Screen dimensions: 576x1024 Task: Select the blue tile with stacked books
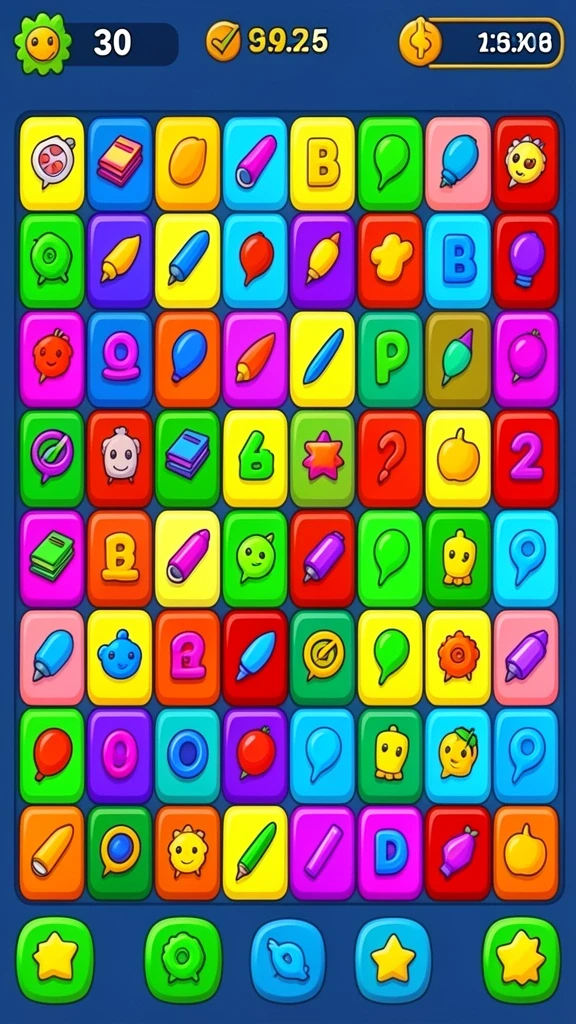(x=120, y=164)
